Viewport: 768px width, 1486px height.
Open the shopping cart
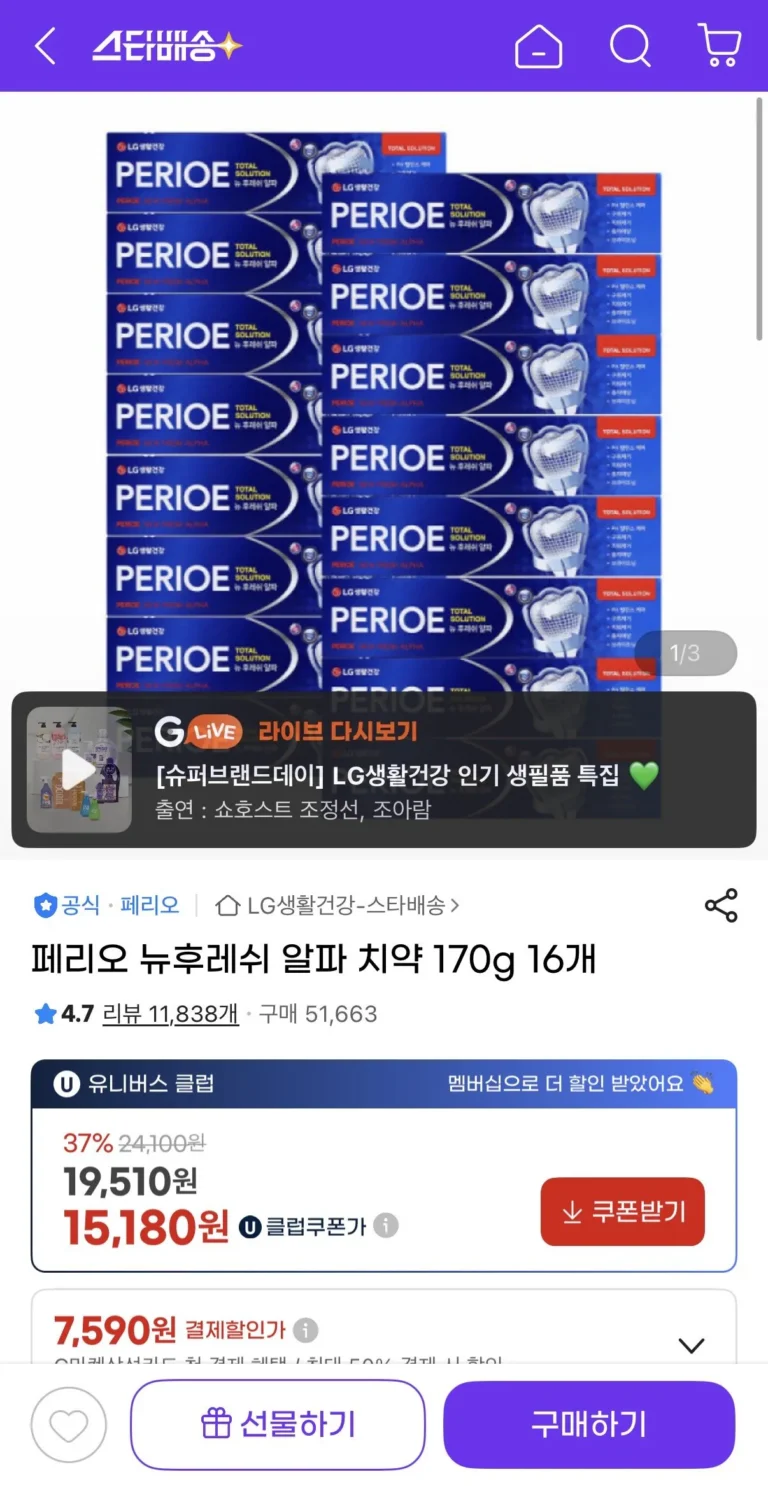tap(719, 46)
